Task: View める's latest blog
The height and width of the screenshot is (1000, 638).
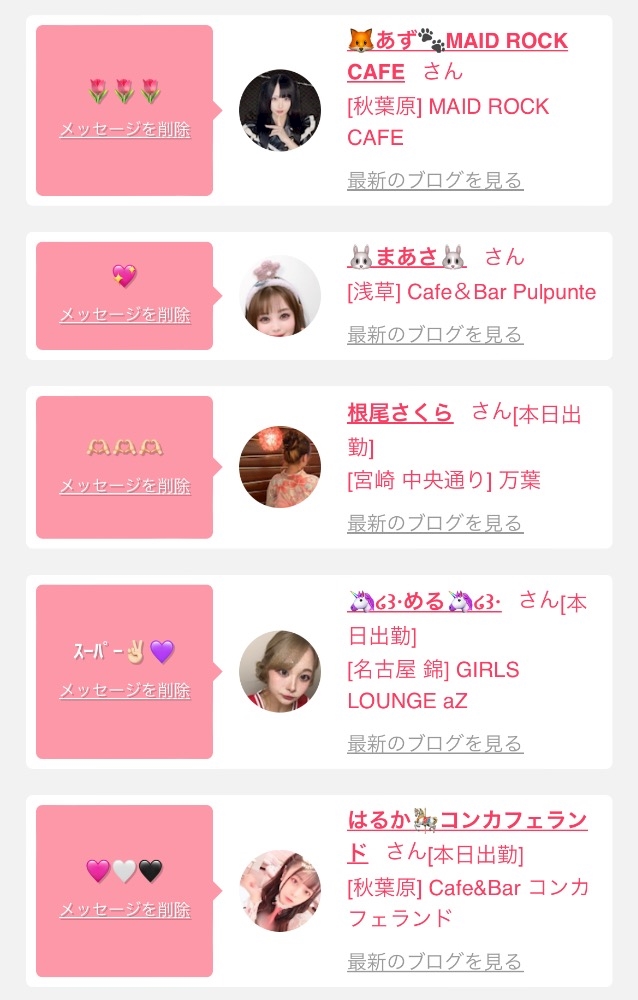Action: point(435,744)
